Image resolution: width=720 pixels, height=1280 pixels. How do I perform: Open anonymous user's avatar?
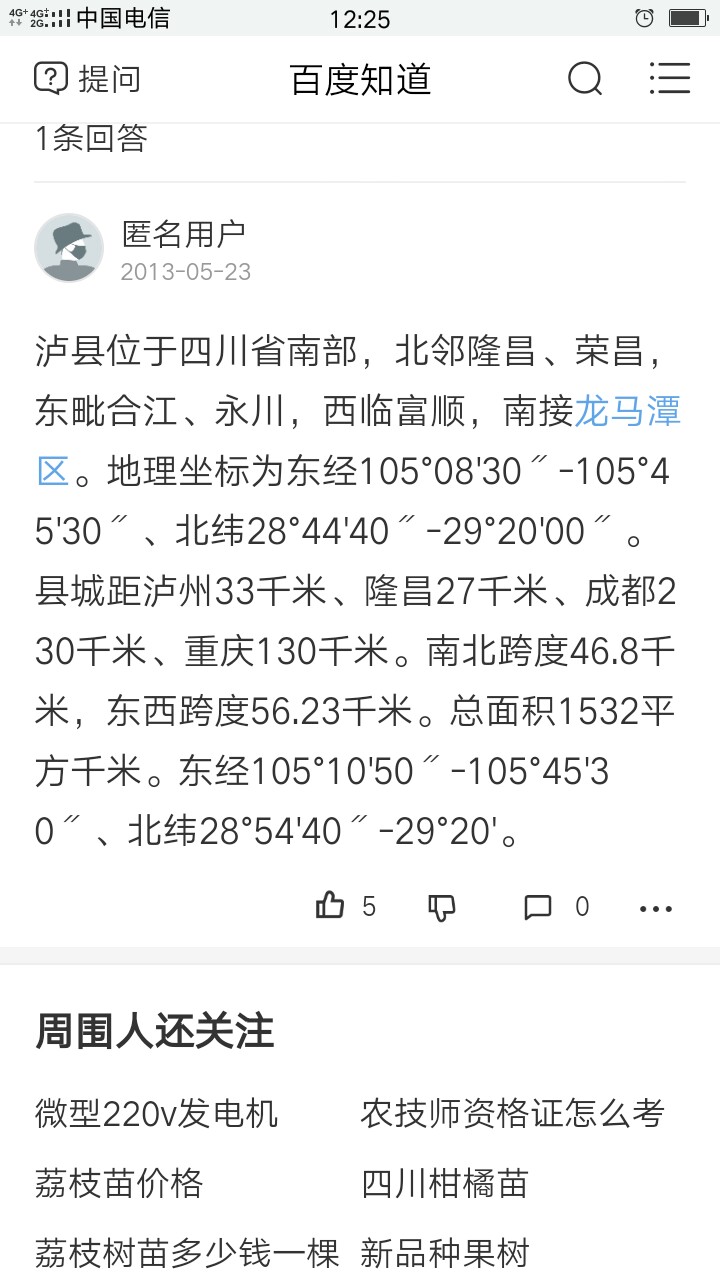(69, 247)
